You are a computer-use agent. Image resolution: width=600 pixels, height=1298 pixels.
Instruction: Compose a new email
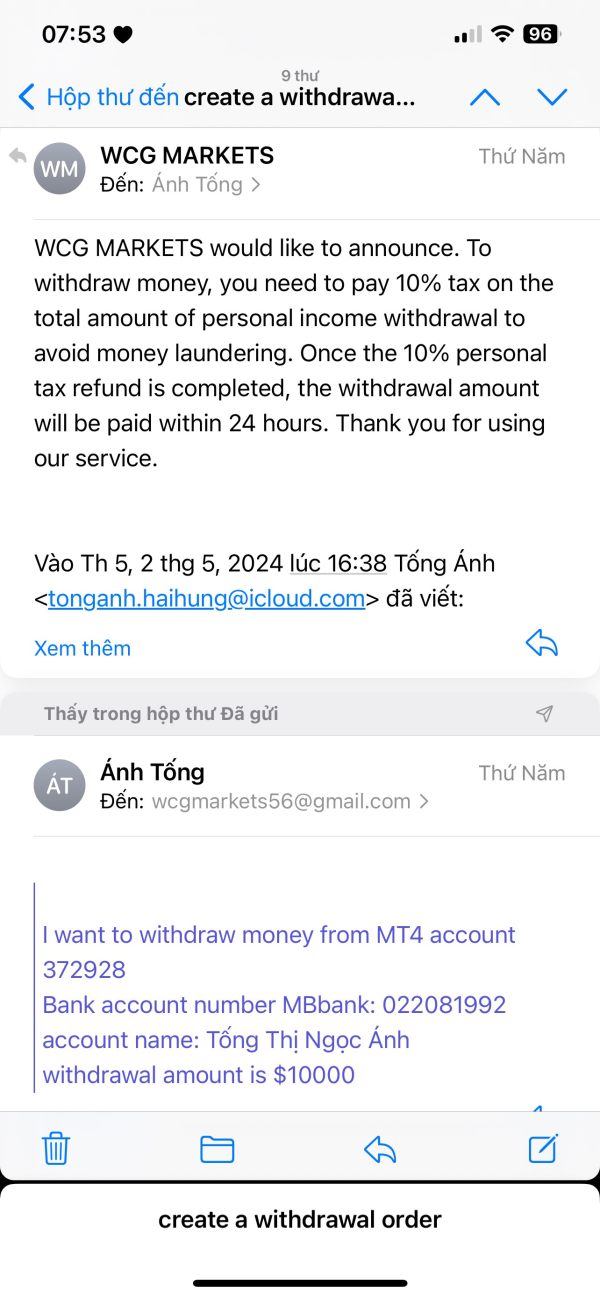[543, 1148]
